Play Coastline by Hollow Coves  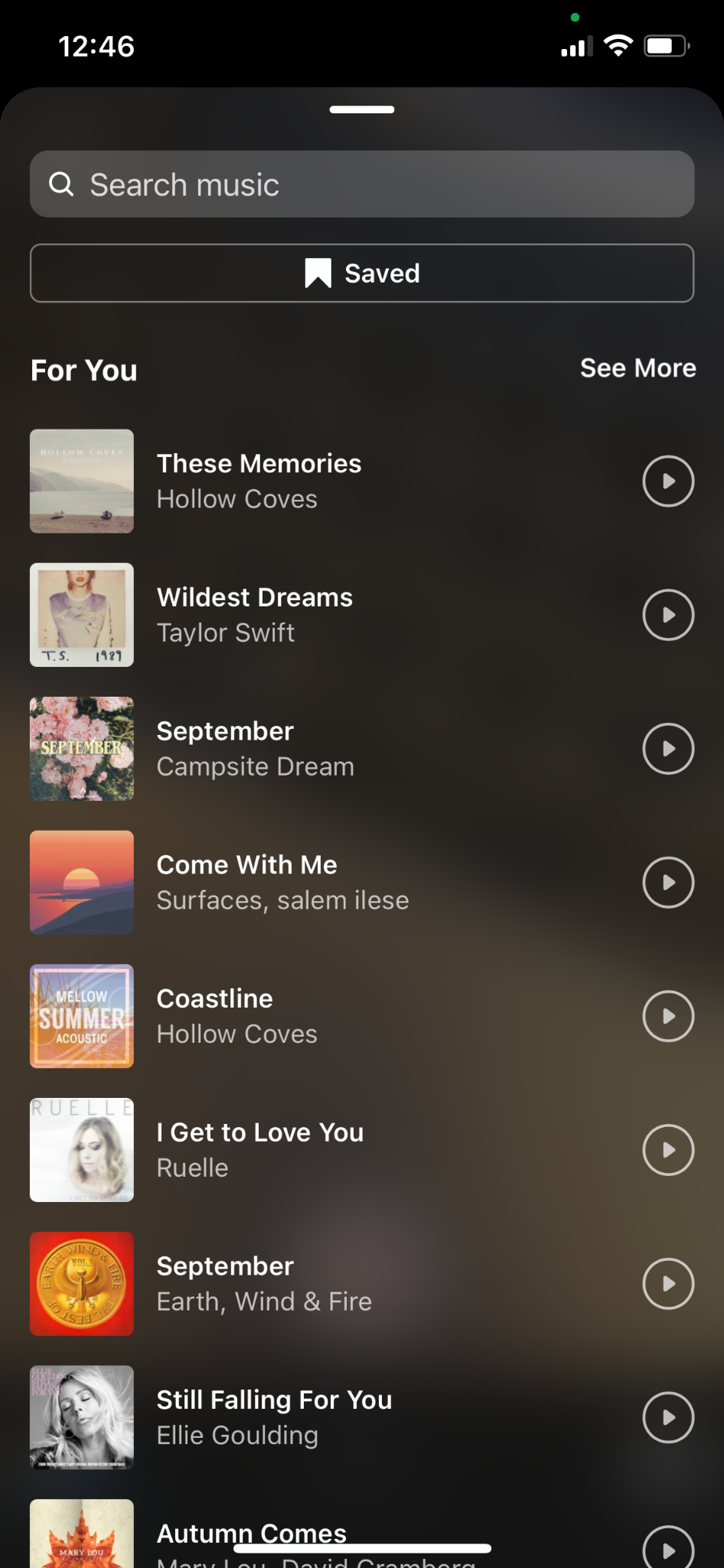click(x=667, y=1016)
